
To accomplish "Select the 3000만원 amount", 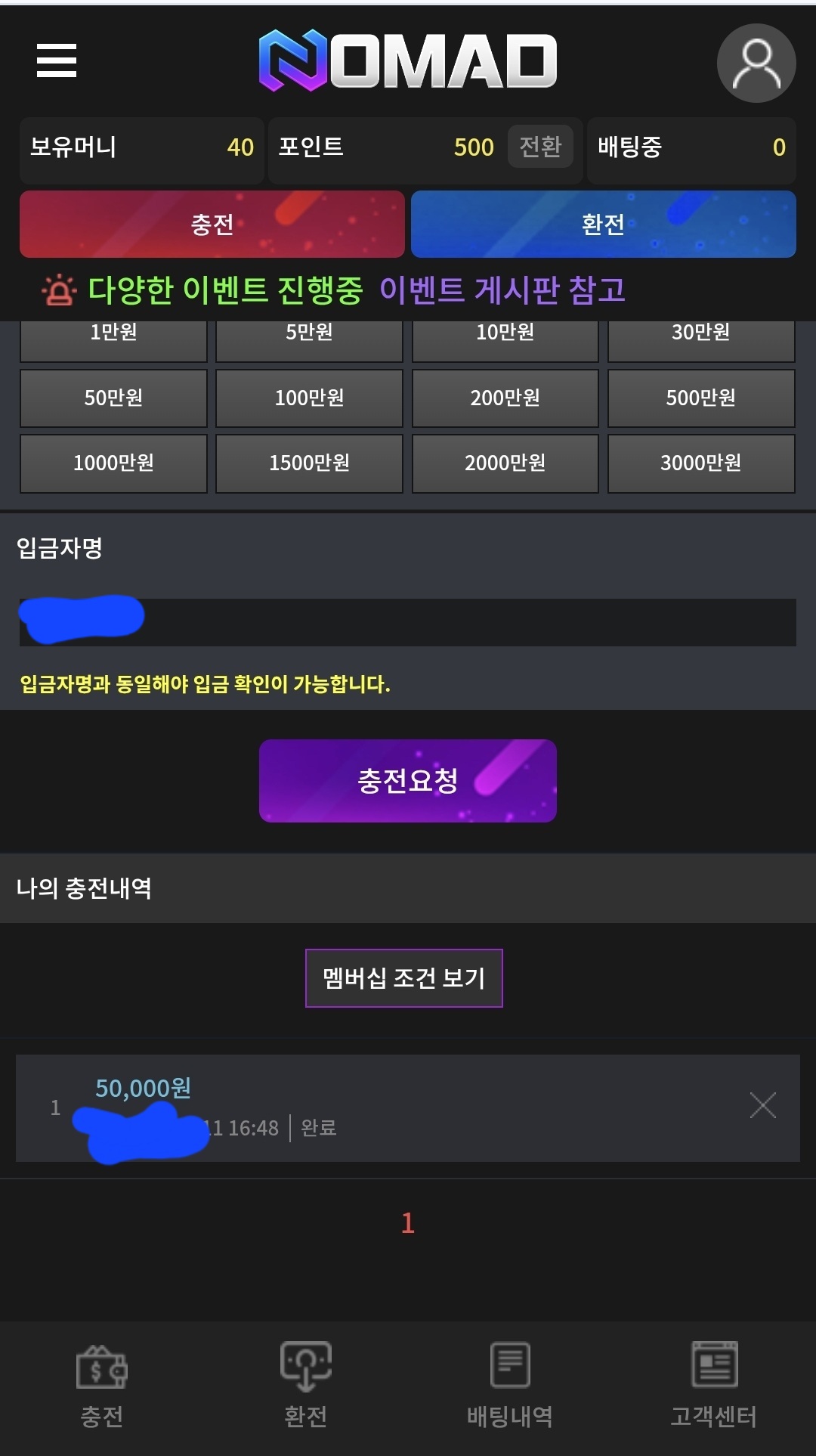I will pyautogui.click(x=700, y=463).
